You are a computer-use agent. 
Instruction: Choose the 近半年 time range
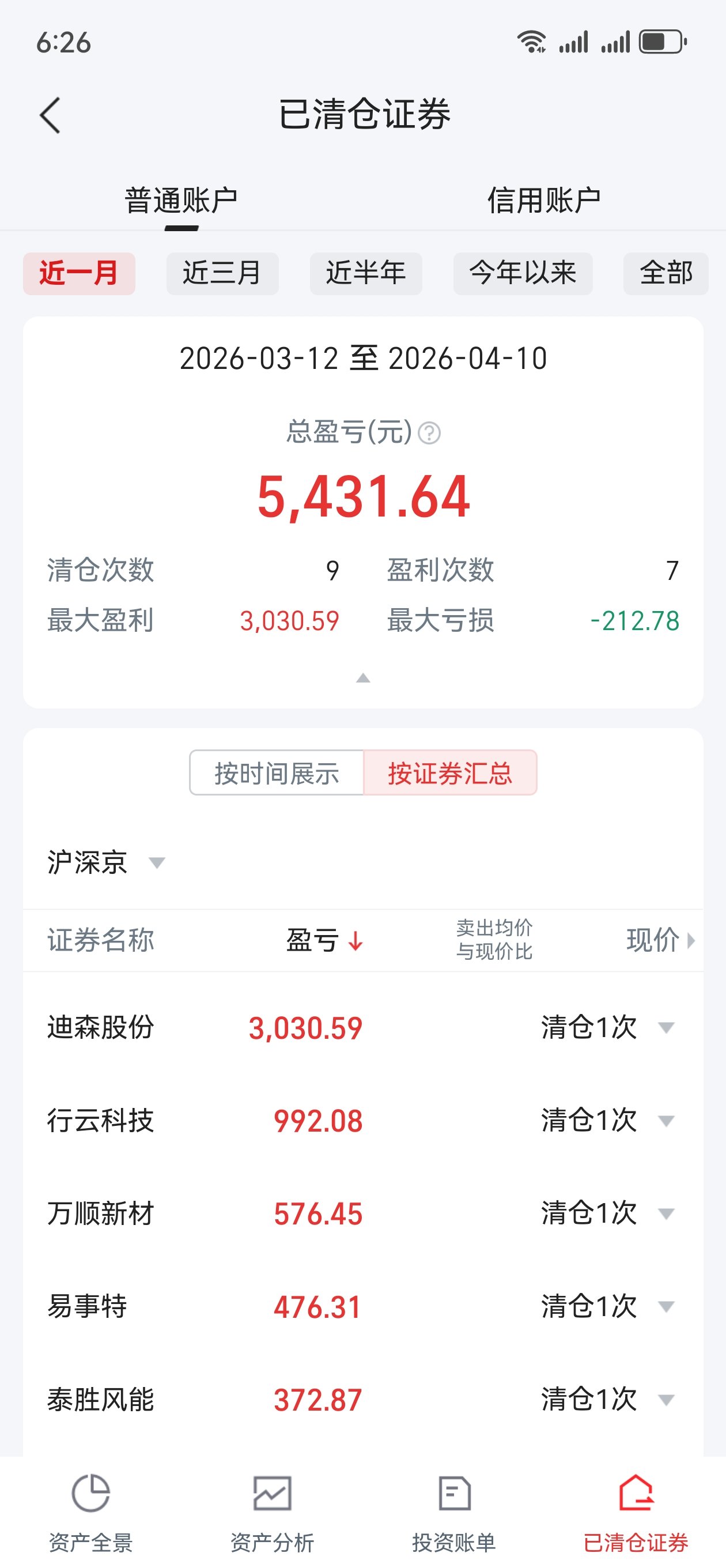pyautogui.click(x=366, y=273)
